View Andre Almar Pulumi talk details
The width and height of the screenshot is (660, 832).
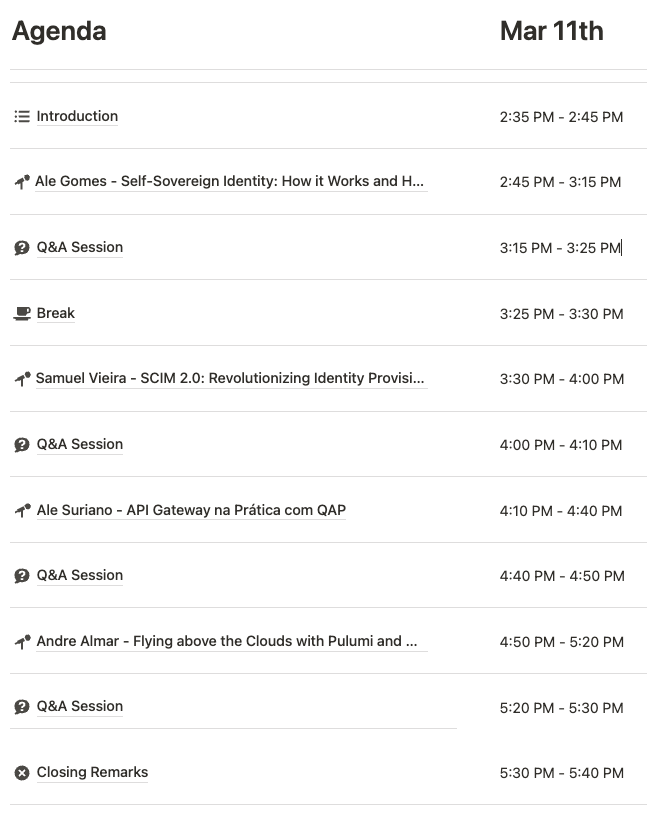coord(227,641)
